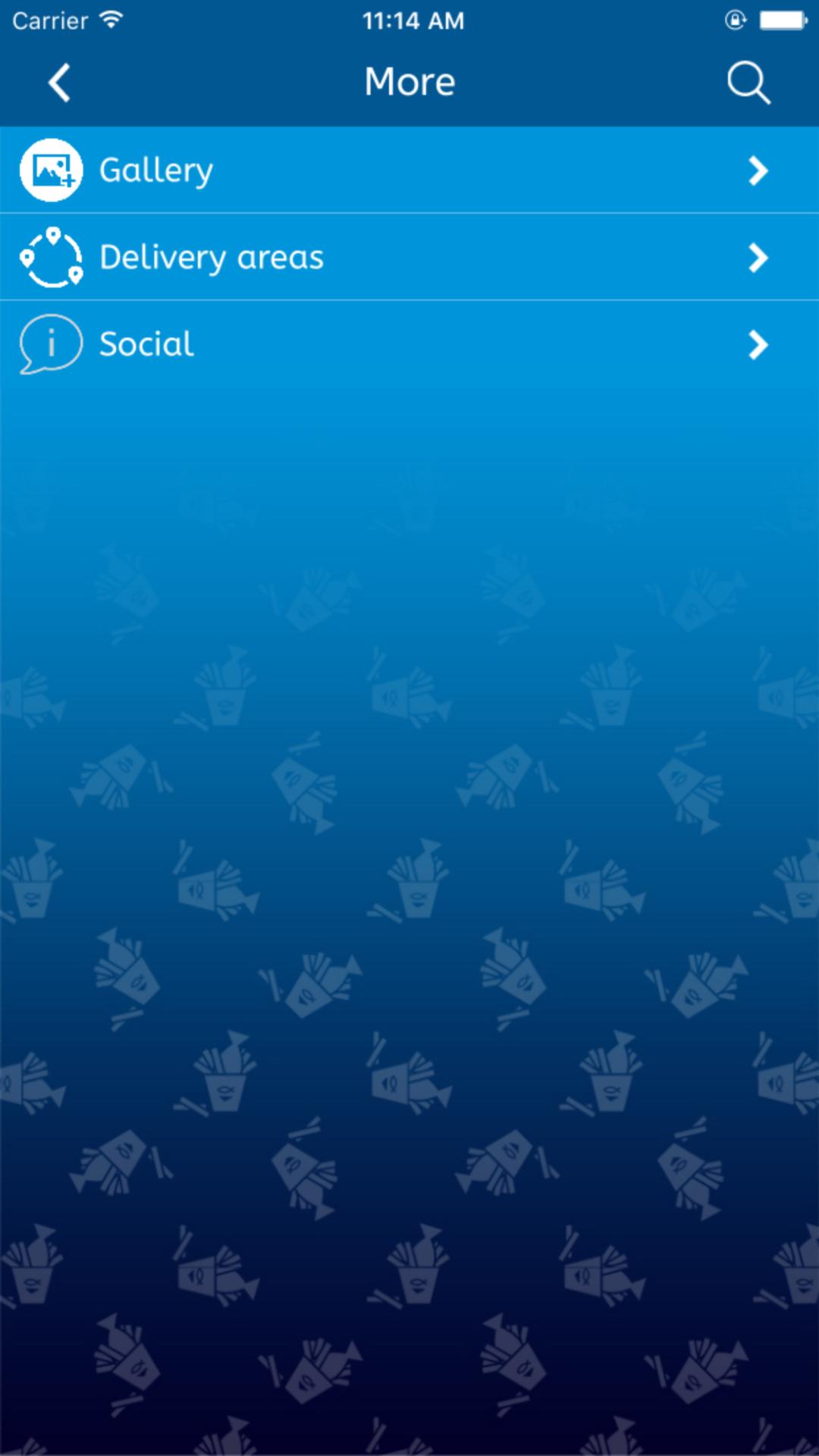Open the Gallery row
This screenshot has height=1456, width=819.
[409, 170]
